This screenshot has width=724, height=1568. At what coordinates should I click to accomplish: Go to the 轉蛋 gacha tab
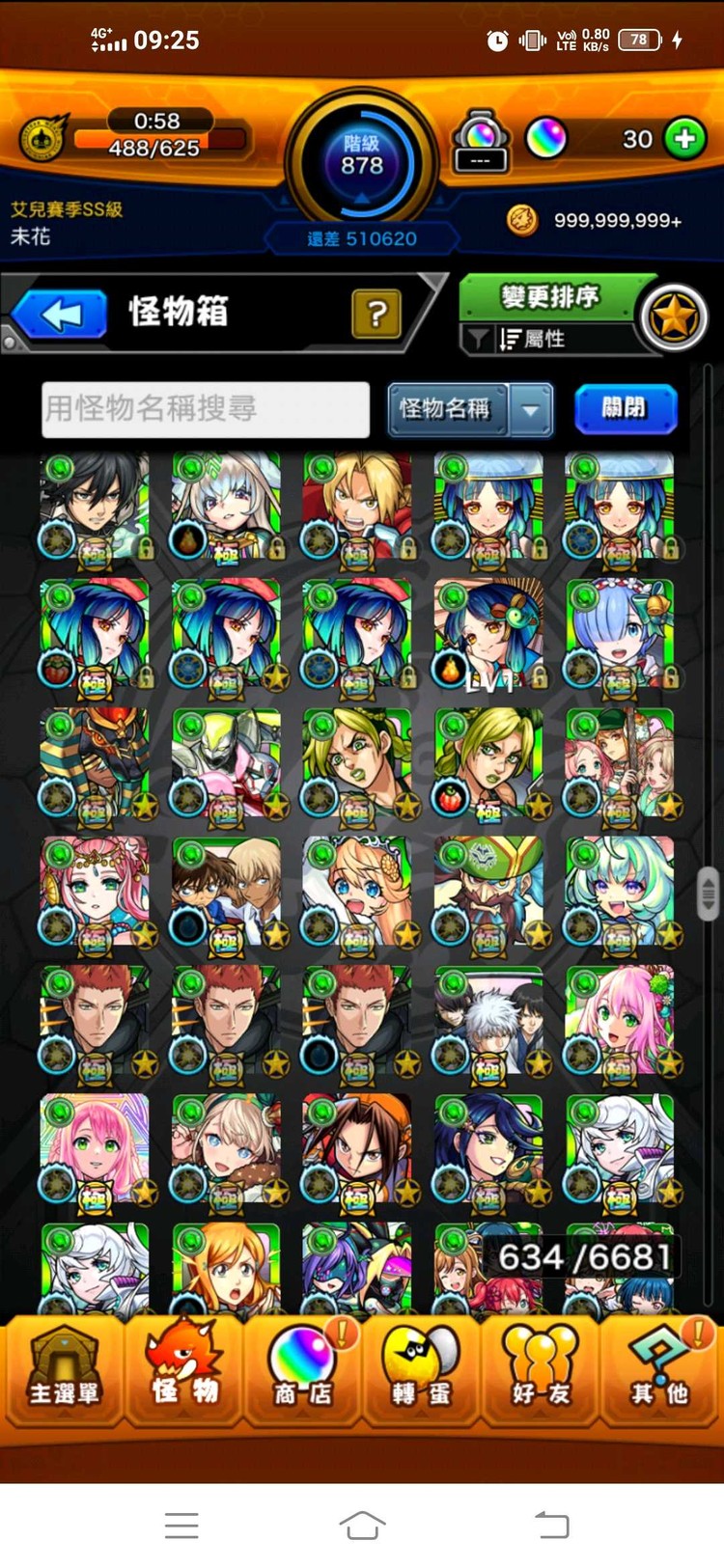(x=421, y=1372)
